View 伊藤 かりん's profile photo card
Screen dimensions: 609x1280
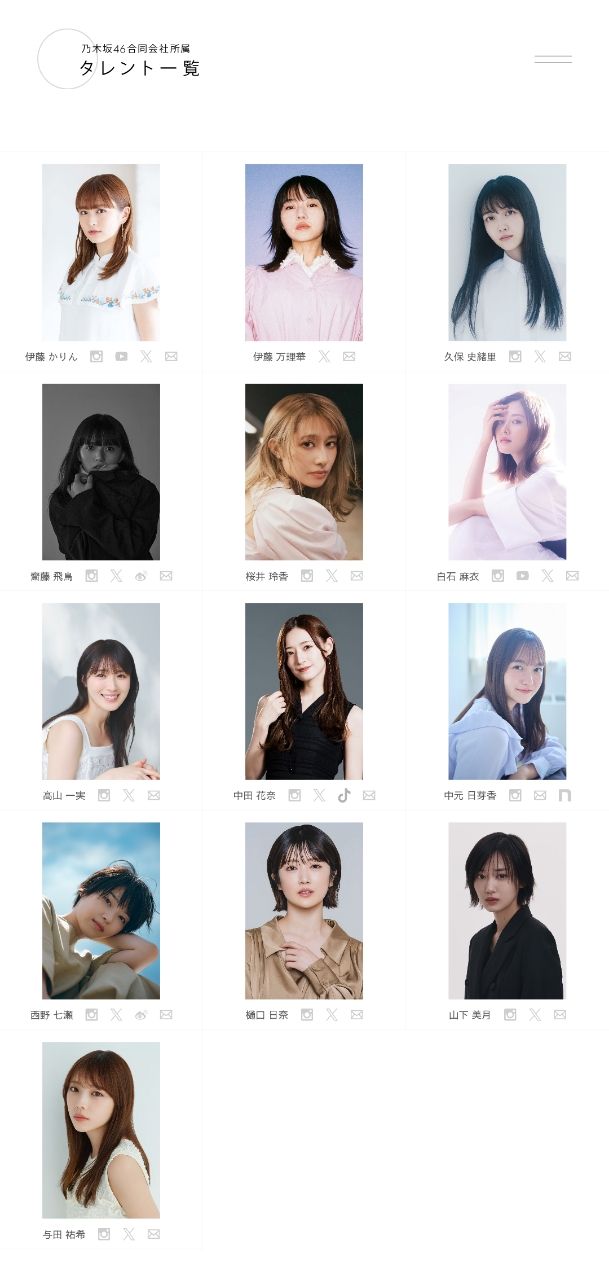click(101, 252)
